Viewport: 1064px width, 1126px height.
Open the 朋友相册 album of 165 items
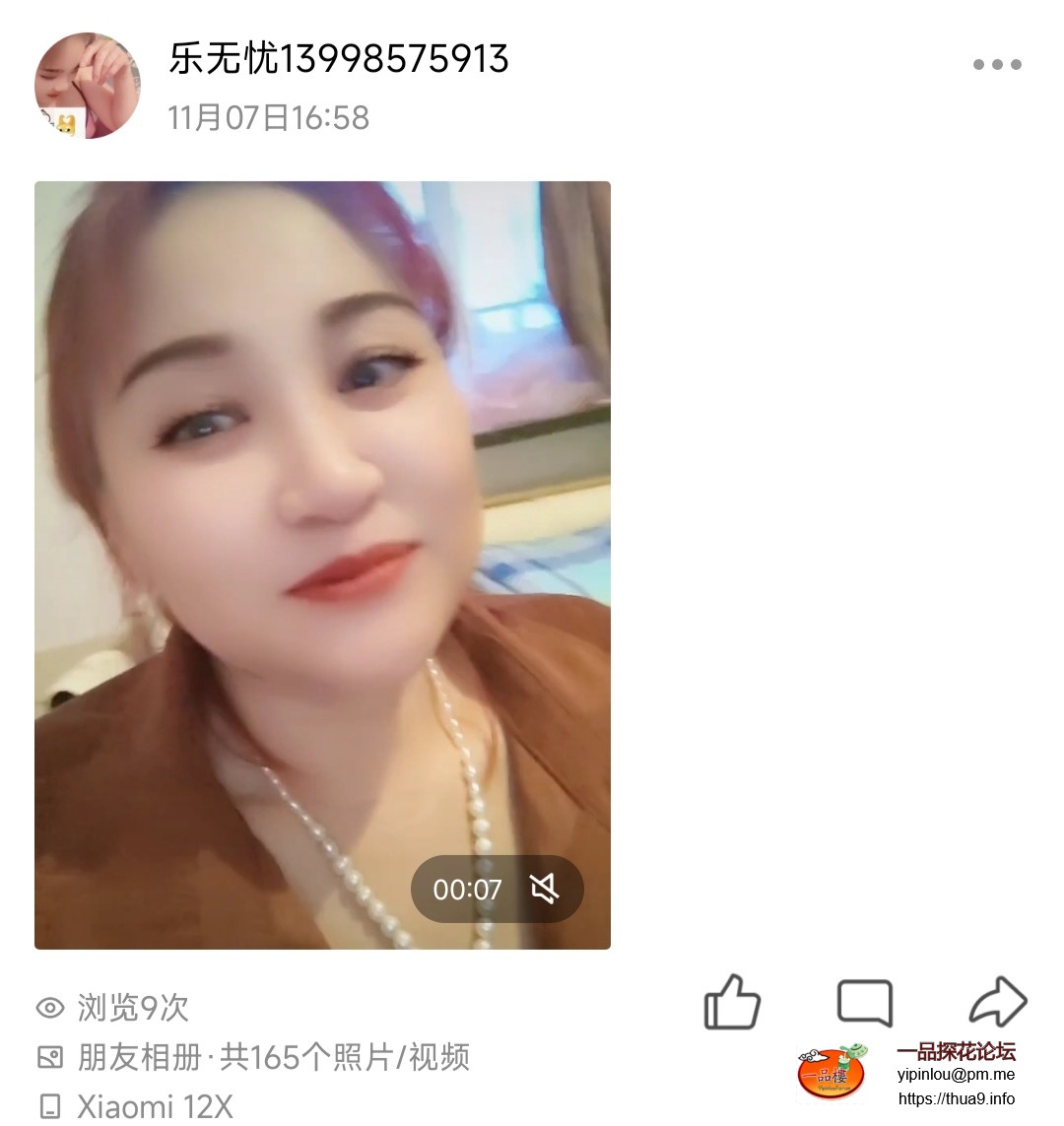click(273, 1057)
